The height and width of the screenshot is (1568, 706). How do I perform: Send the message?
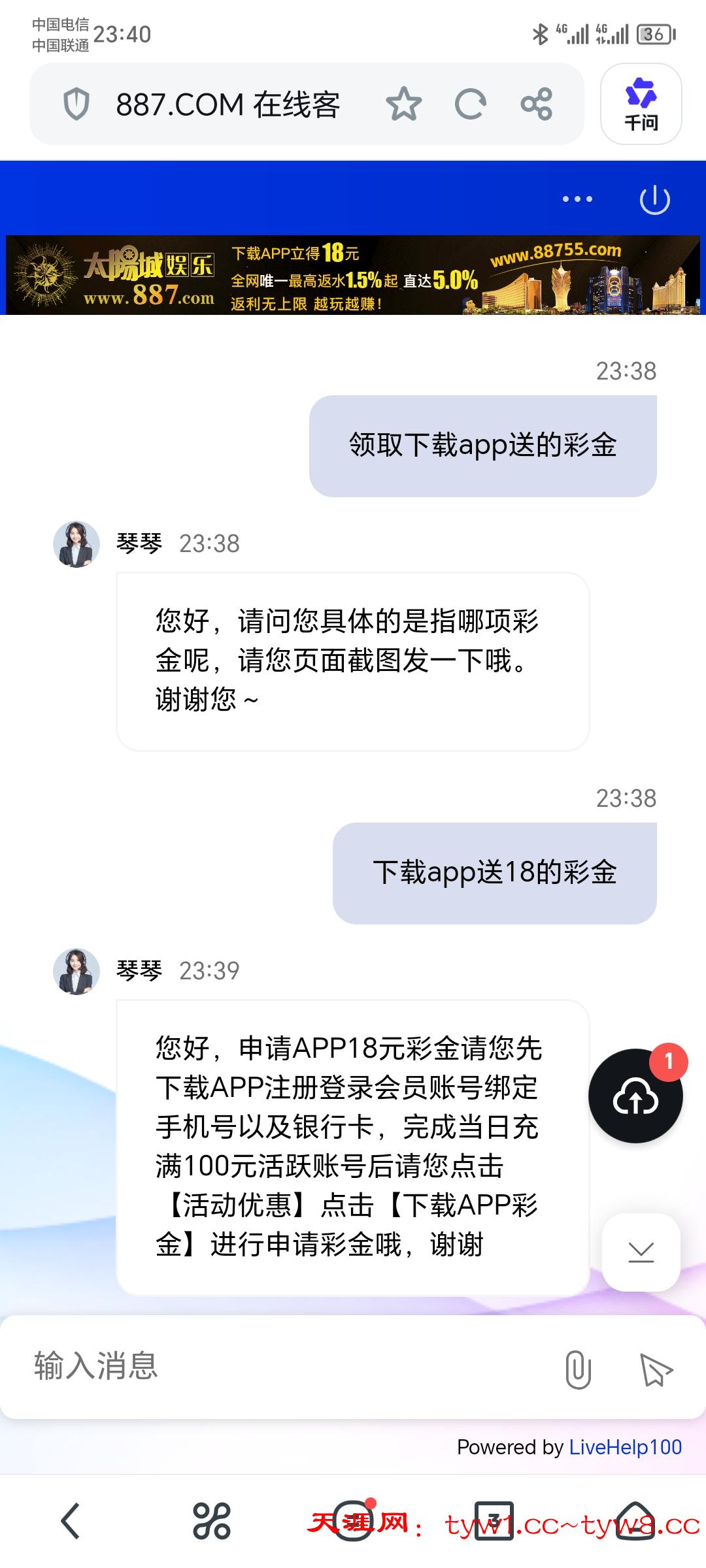(656, 1369)
